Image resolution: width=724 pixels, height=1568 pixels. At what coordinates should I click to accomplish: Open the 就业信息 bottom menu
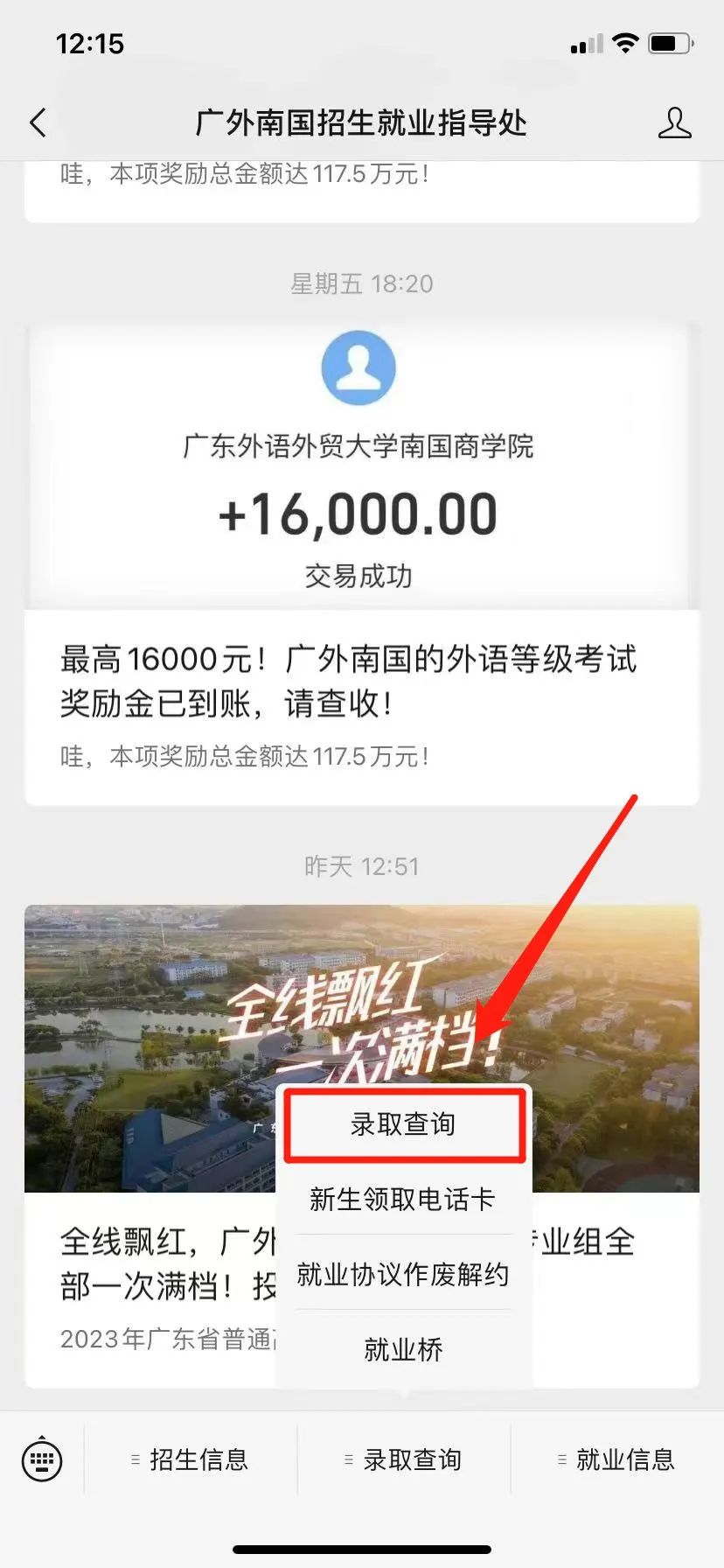(617, 1459)
